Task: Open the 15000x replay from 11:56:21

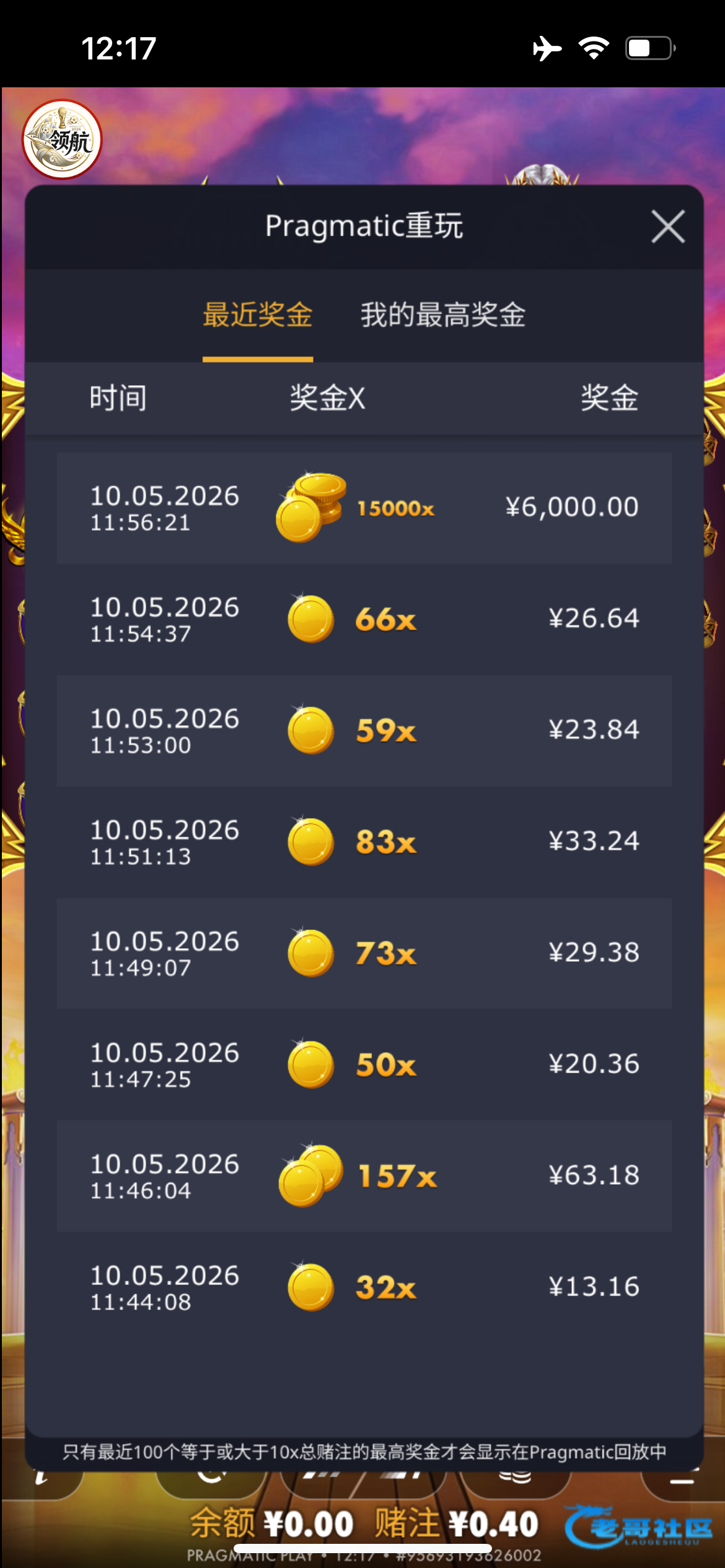Action: point(364,508)
